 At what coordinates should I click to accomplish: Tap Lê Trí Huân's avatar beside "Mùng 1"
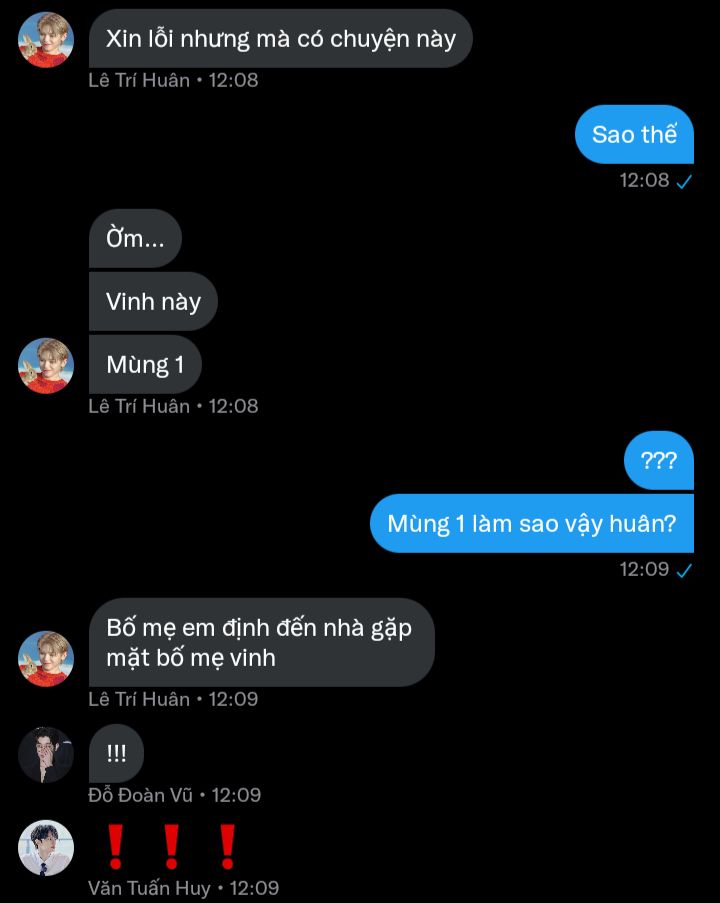(x=46, y=365)
